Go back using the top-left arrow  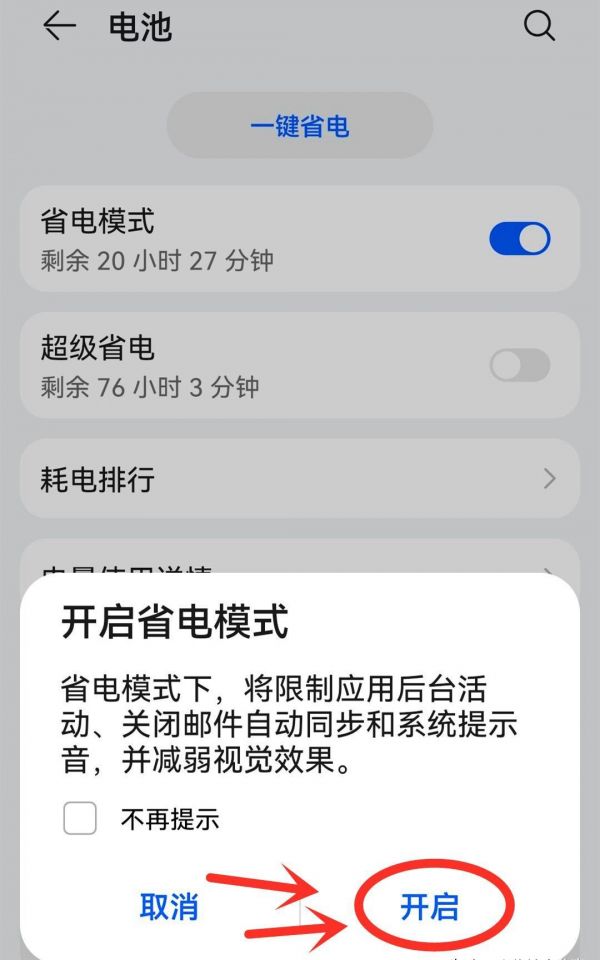[59, 27]
